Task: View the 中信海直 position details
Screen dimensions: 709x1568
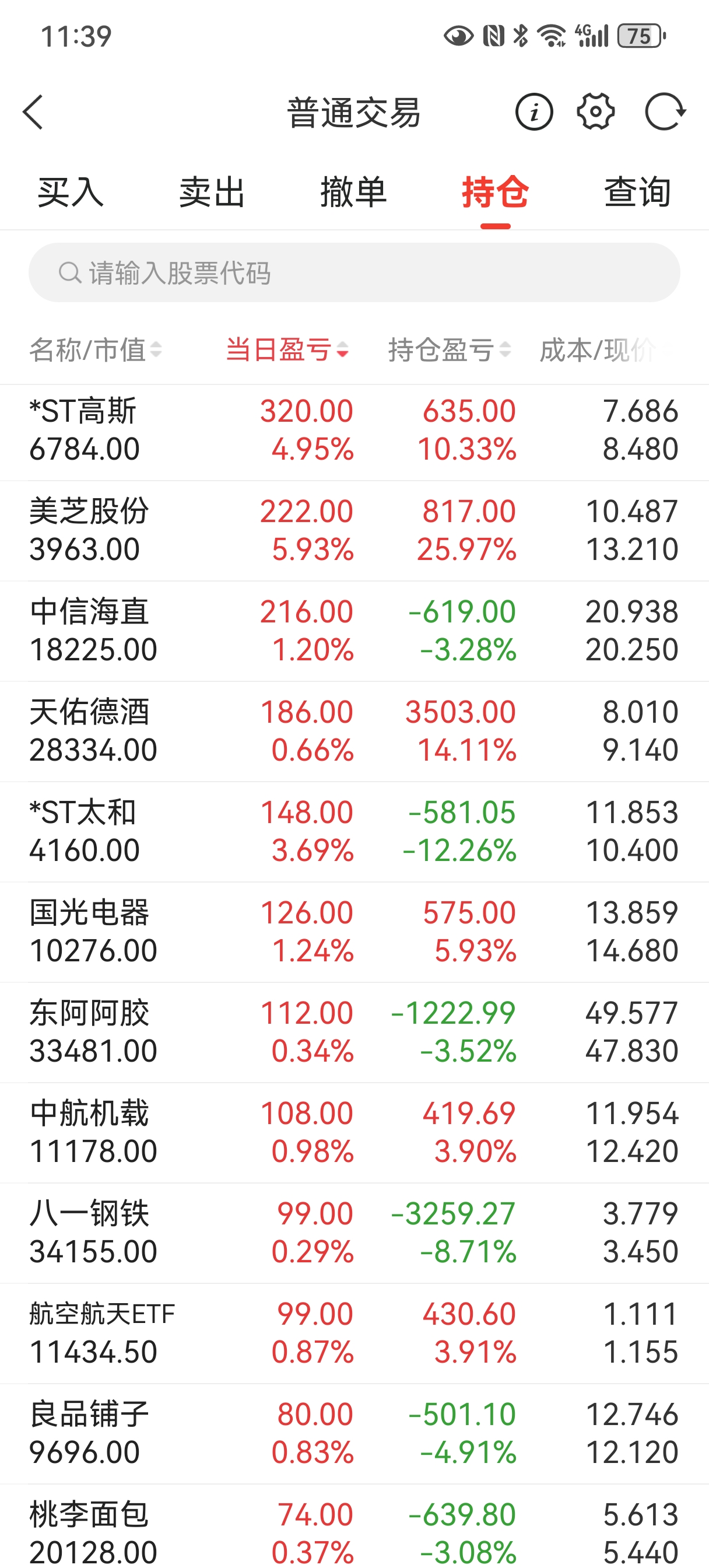Action: (354, 631)
